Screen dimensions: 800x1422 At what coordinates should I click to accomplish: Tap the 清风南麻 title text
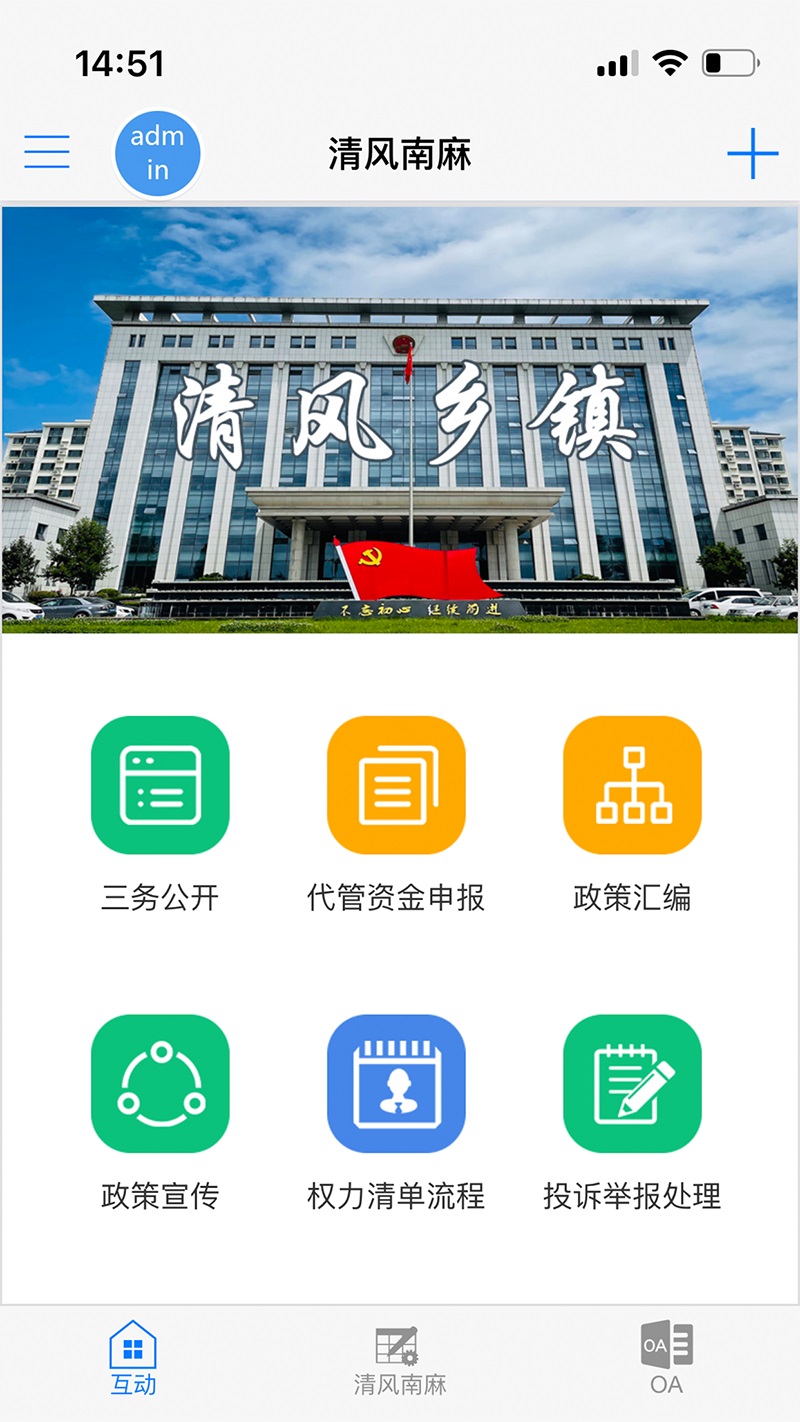pos(400,151)
